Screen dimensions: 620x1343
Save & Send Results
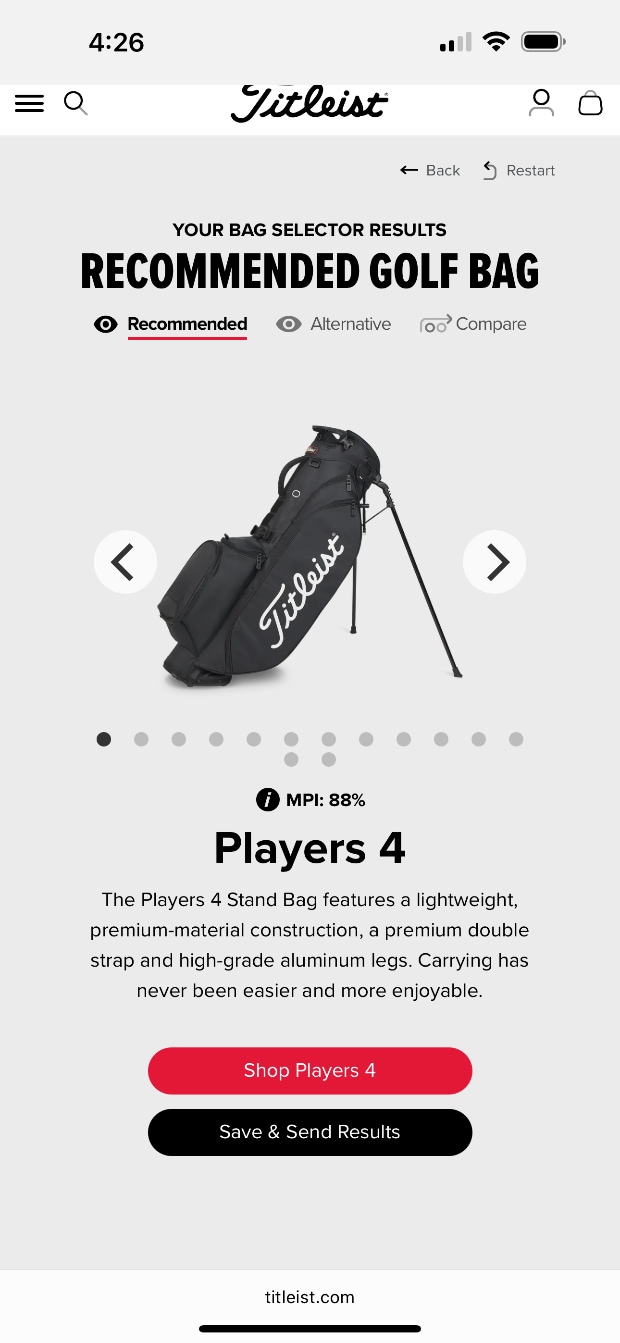click(310, 1132)
